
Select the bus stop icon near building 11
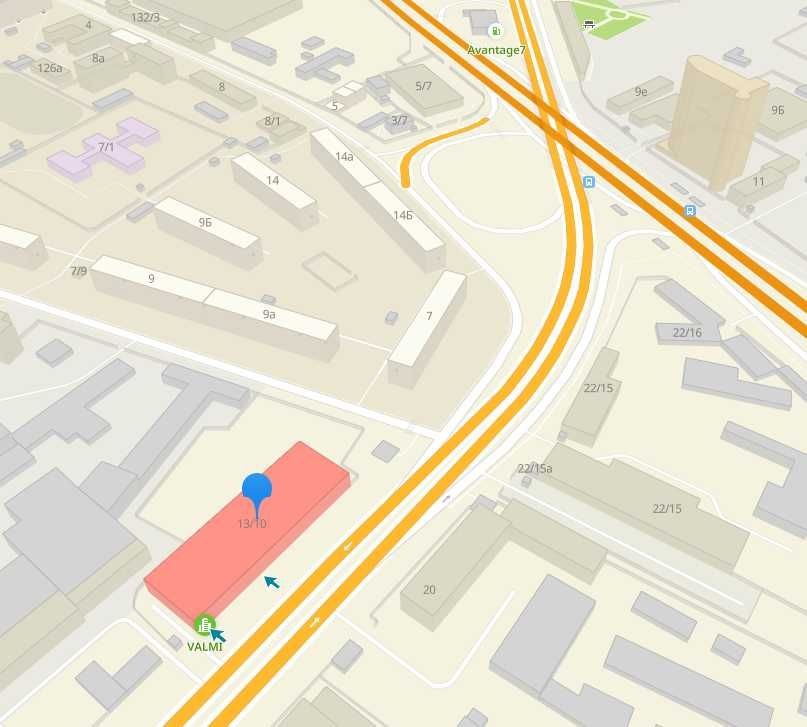point(690,210)
